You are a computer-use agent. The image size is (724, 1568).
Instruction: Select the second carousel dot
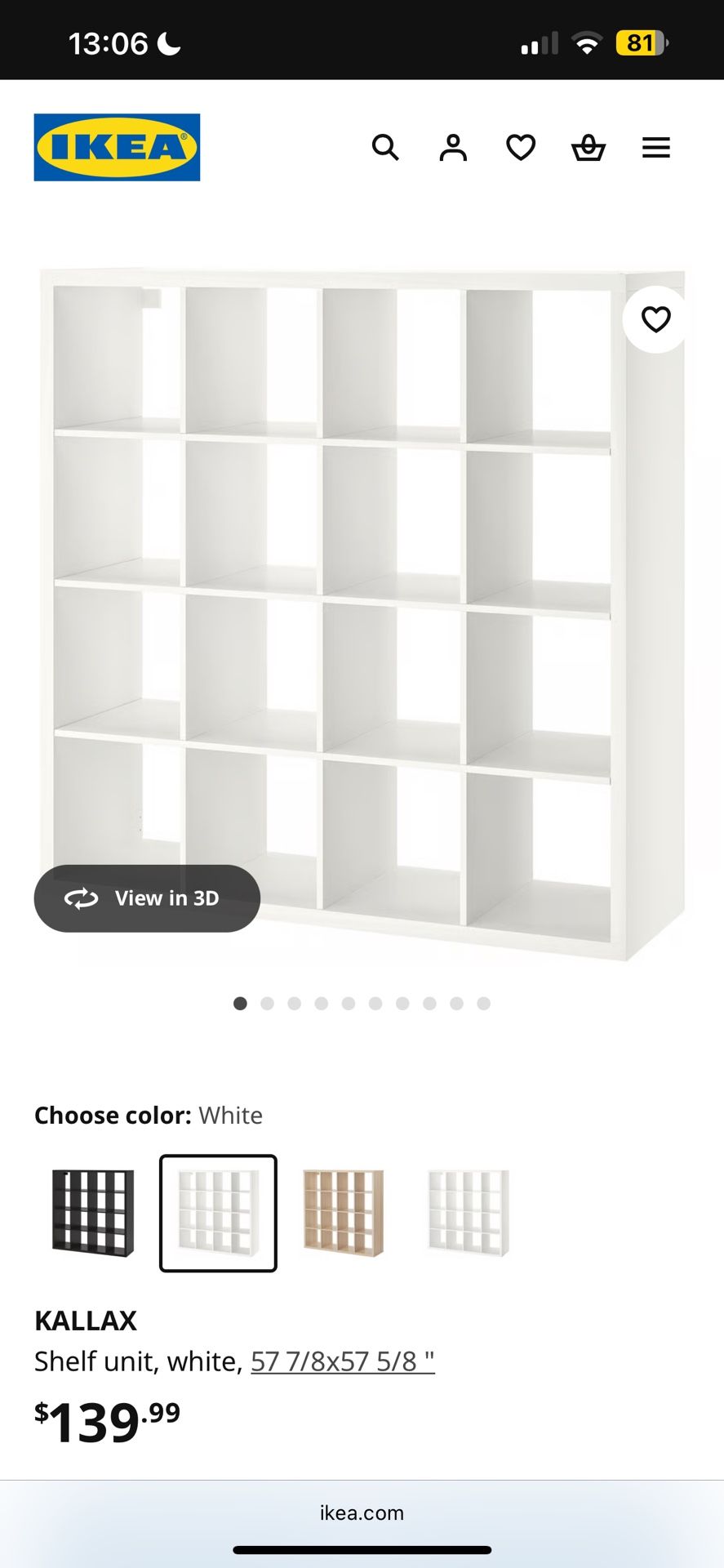(267, 1003)
